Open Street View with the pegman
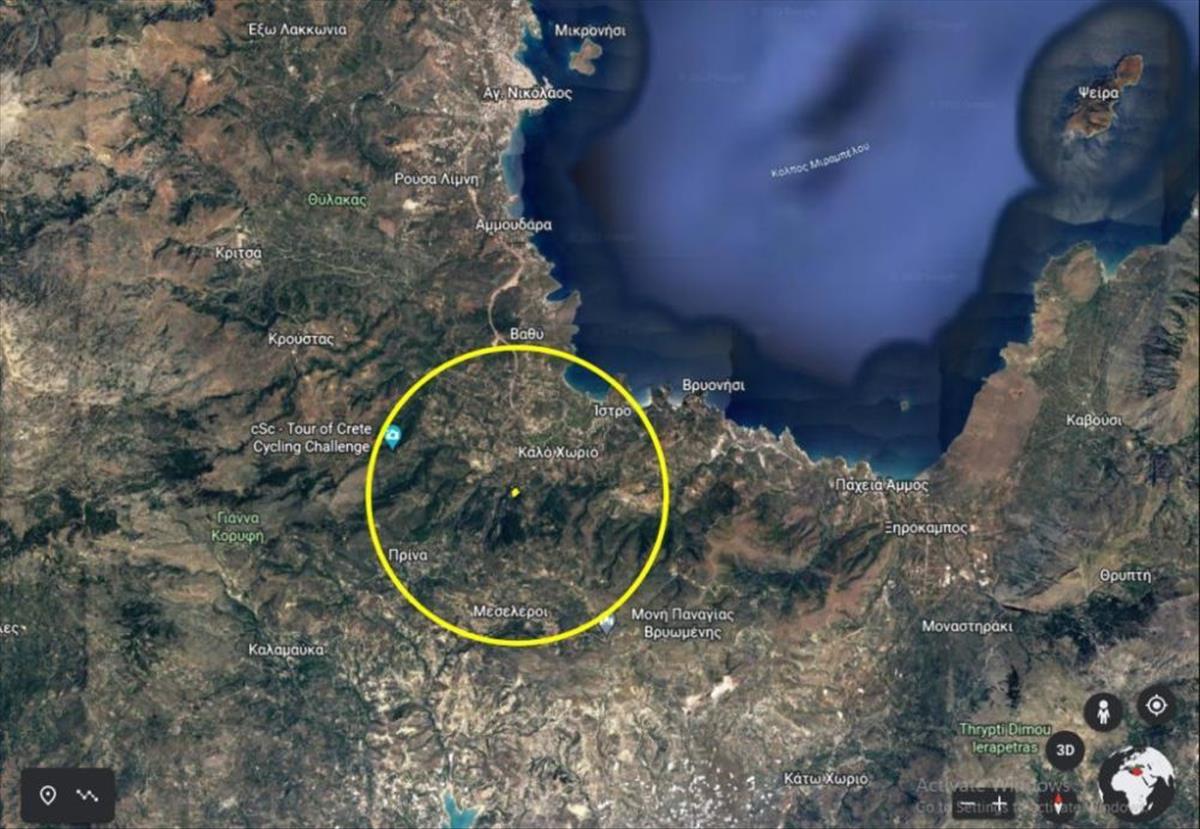The image size is (1200, 829). (x=1103, y=712)
